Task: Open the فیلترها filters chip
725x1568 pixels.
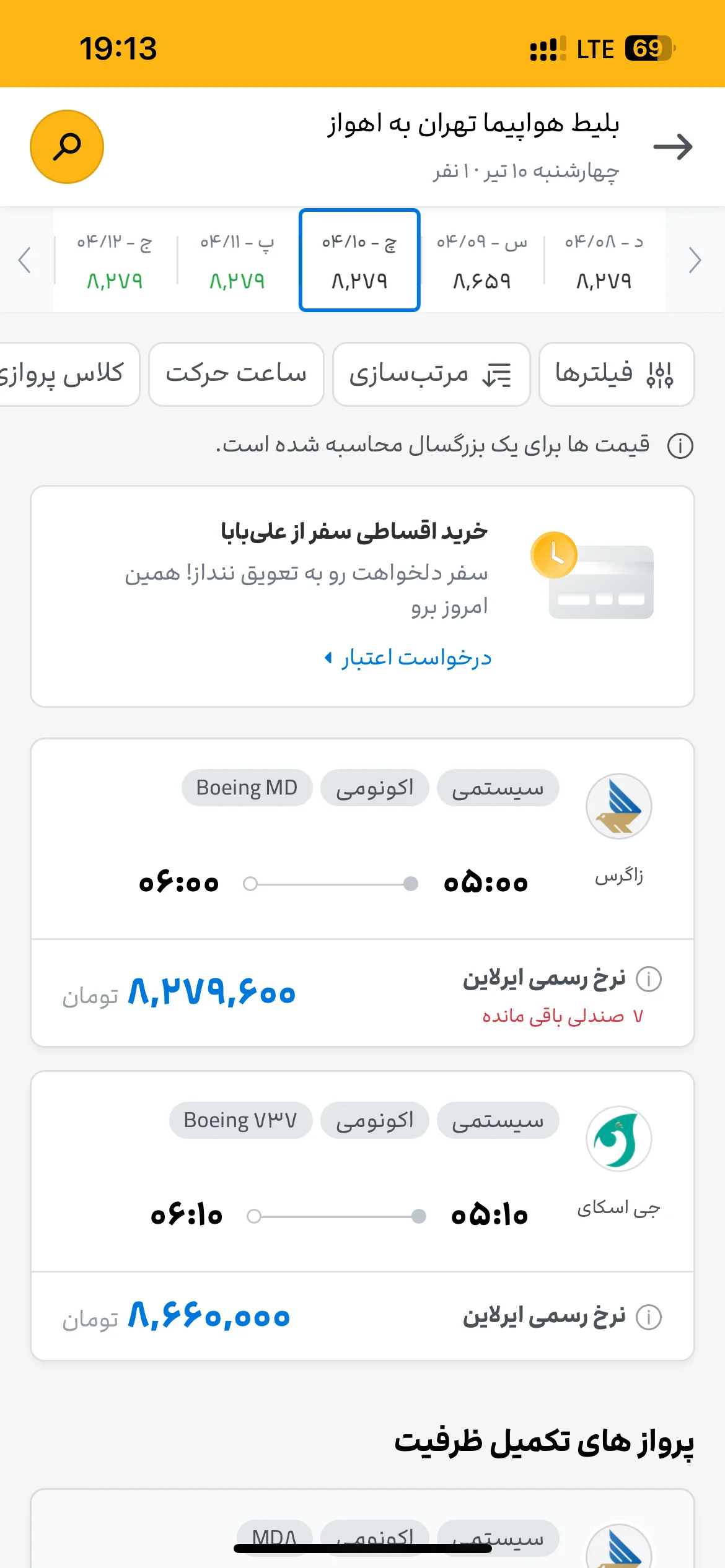Action: (617, 374)
